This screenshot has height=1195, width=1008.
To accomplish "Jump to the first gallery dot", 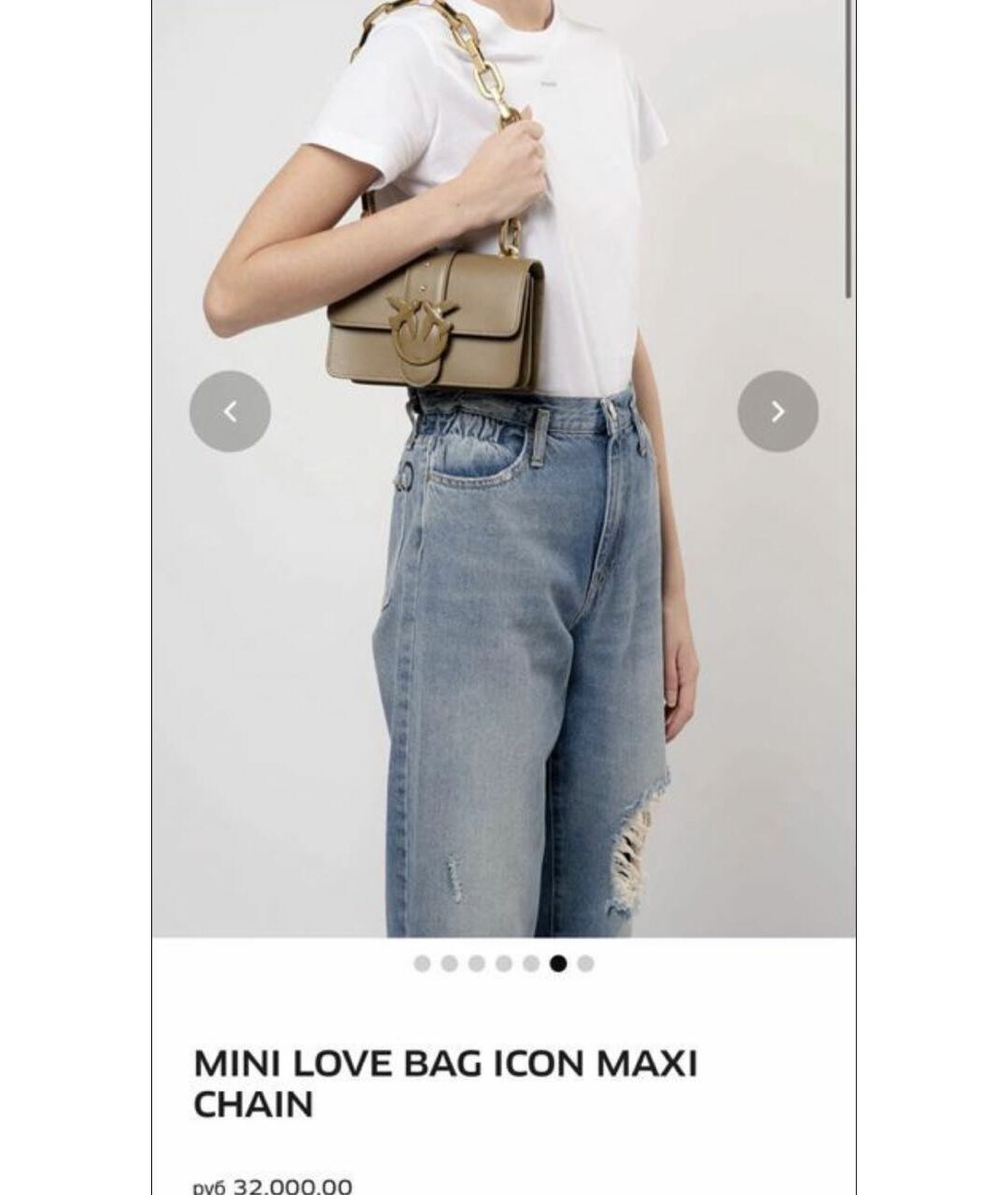I will point(422,963).
